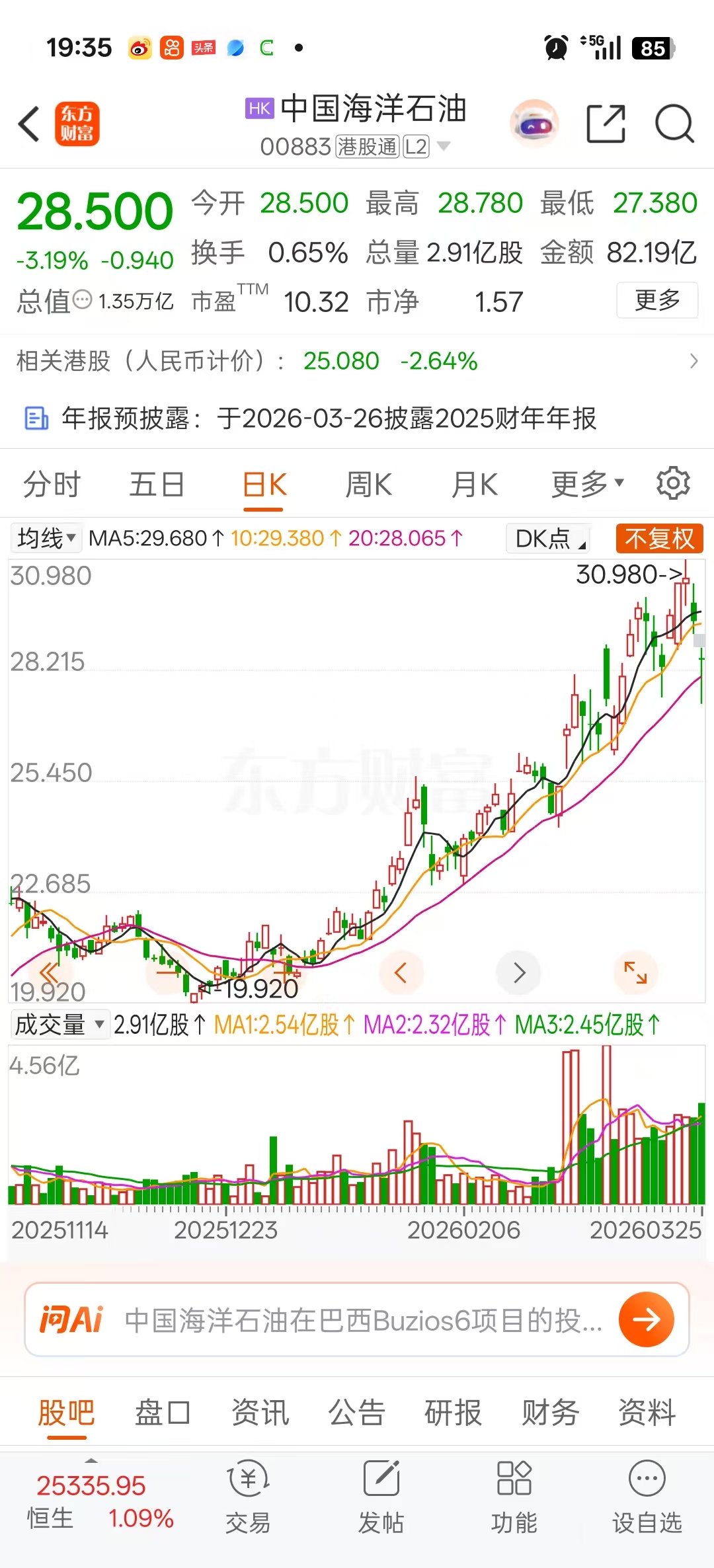This screenshot has height=1568, width=714.
Task: Switch to the 分时 chart tab
Action: [52, 485]
